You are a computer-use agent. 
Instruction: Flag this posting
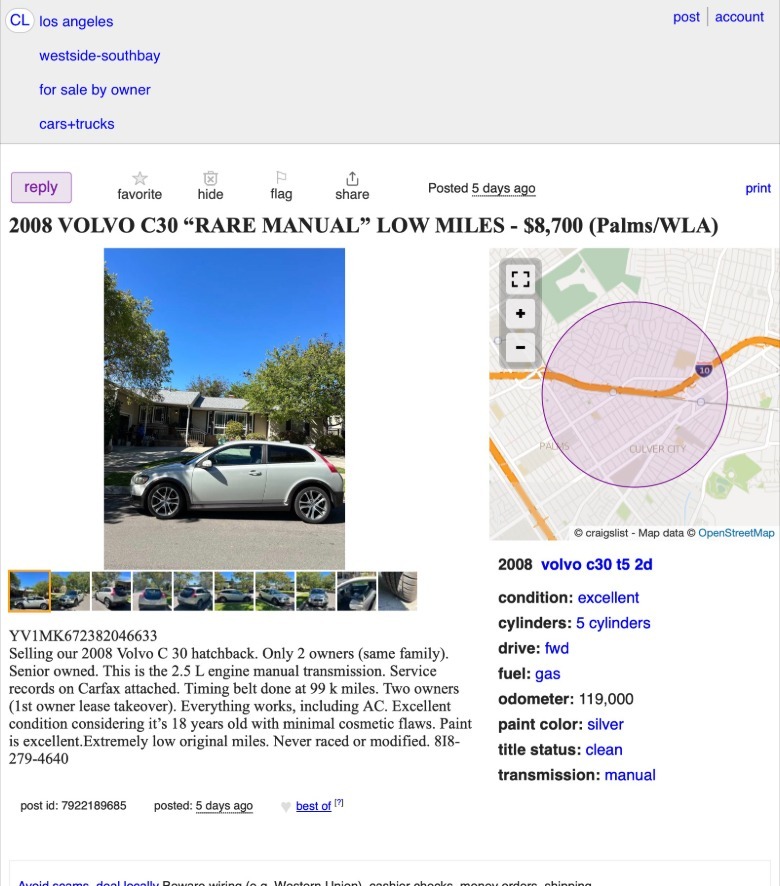(x=281, y=186)
